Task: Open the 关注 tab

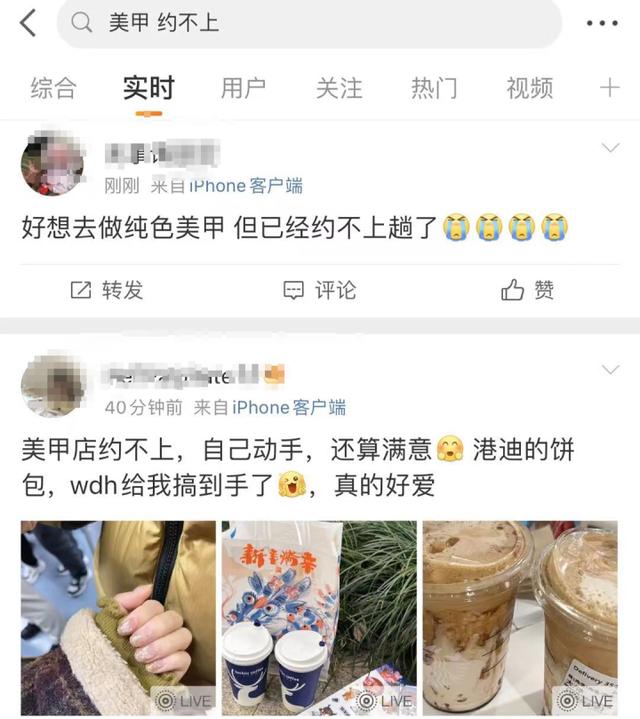Action: [x=339, y=88]
